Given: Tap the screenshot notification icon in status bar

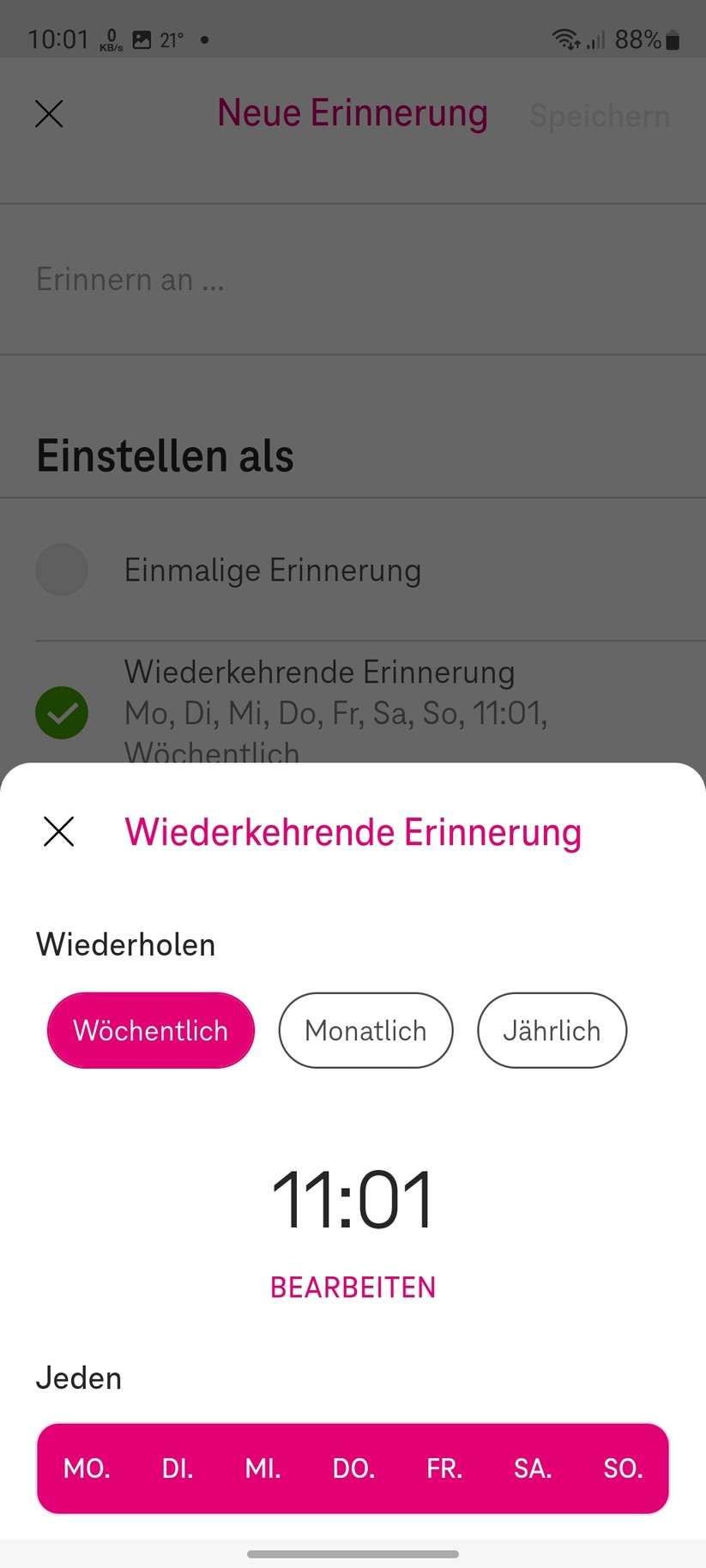Looking at the screenshot, I should pos(142,39).
